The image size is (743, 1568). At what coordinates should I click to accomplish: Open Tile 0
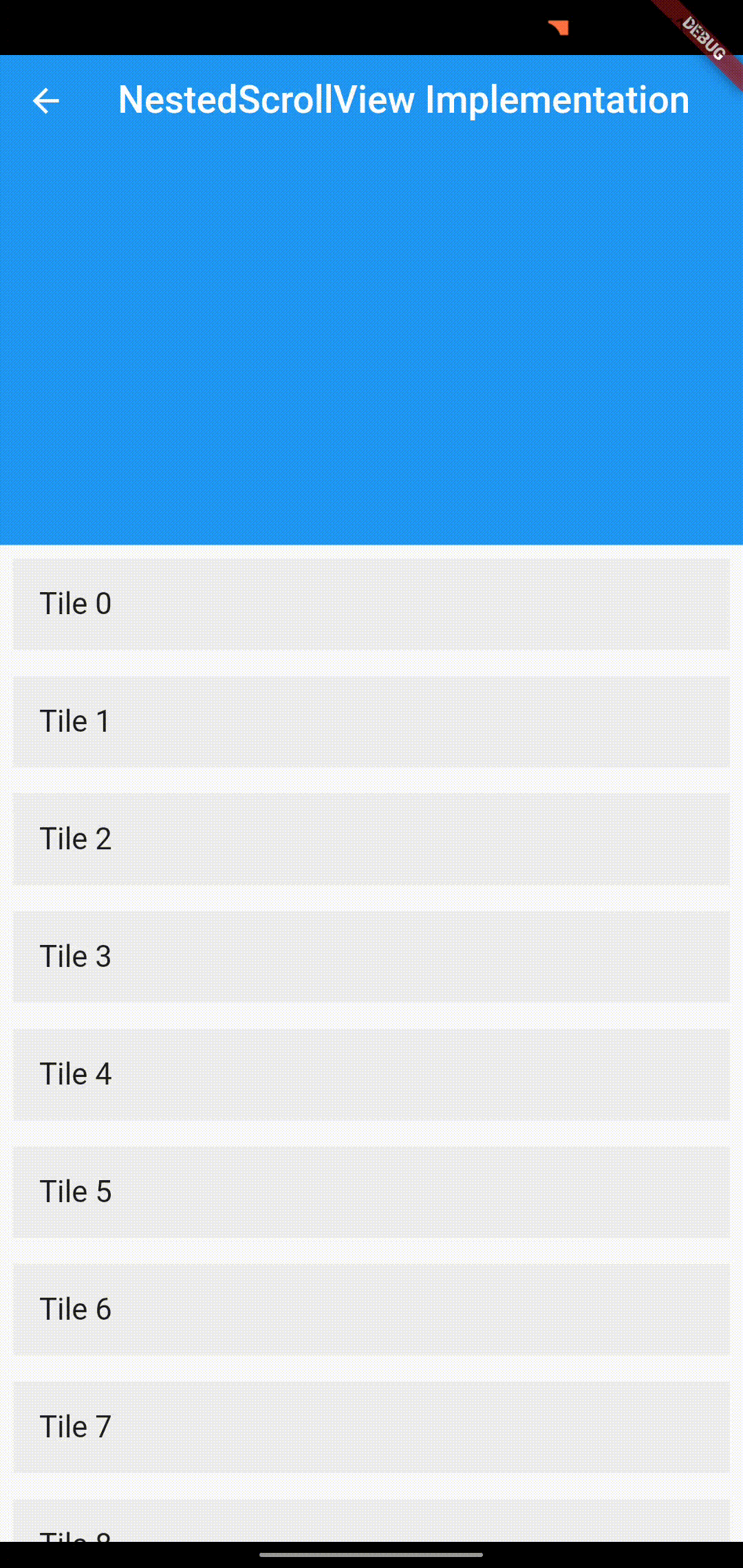(371, 604)
